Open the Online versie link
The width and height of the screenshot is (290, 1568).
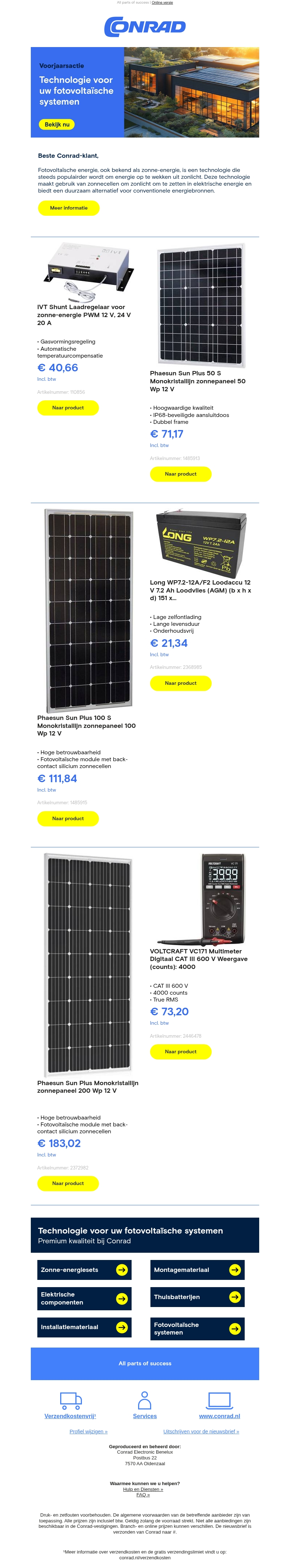(162, 3)
